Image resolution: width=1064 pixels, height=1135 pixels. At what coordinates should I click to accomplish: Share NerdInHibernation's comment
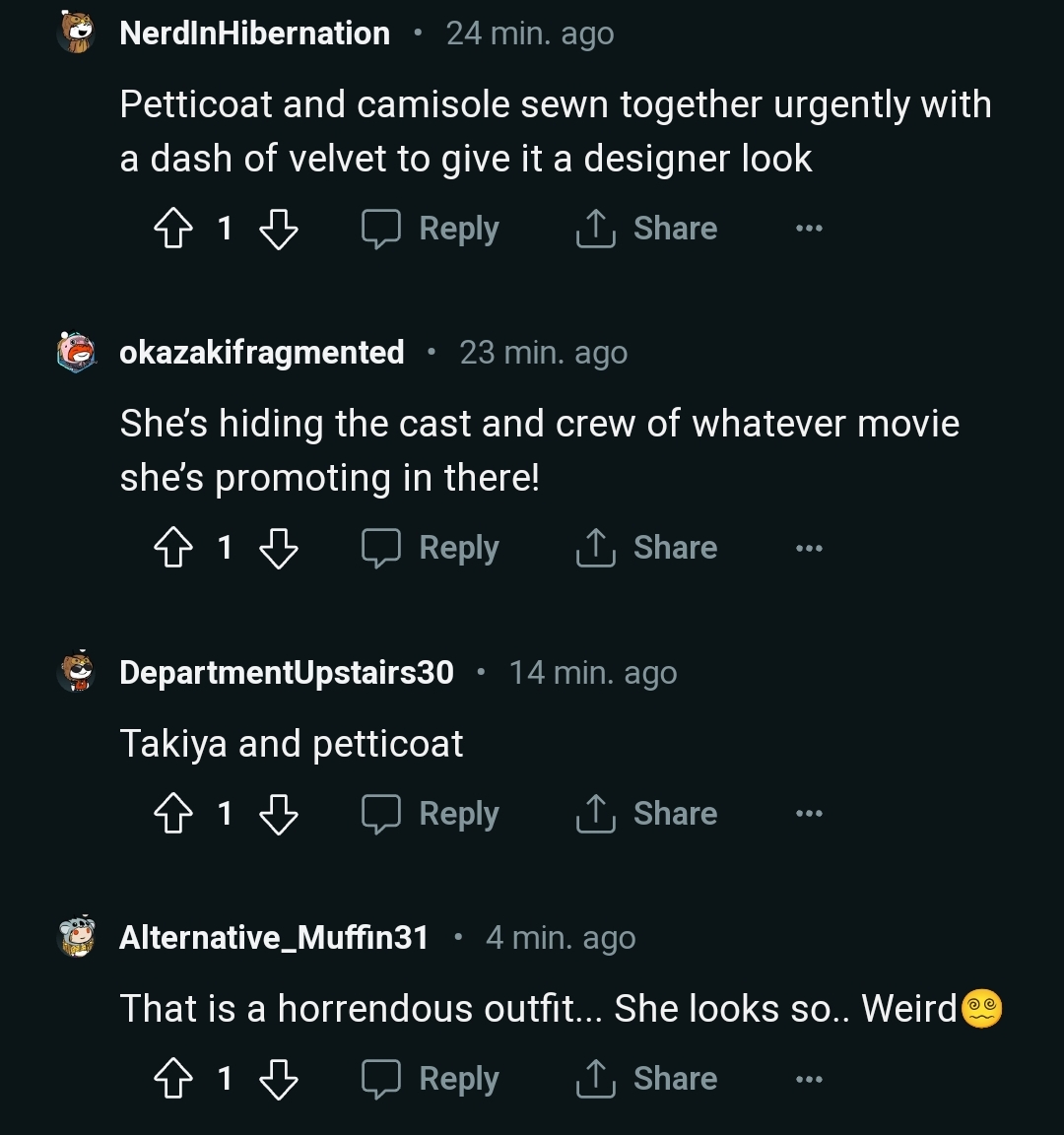[646, 229]
